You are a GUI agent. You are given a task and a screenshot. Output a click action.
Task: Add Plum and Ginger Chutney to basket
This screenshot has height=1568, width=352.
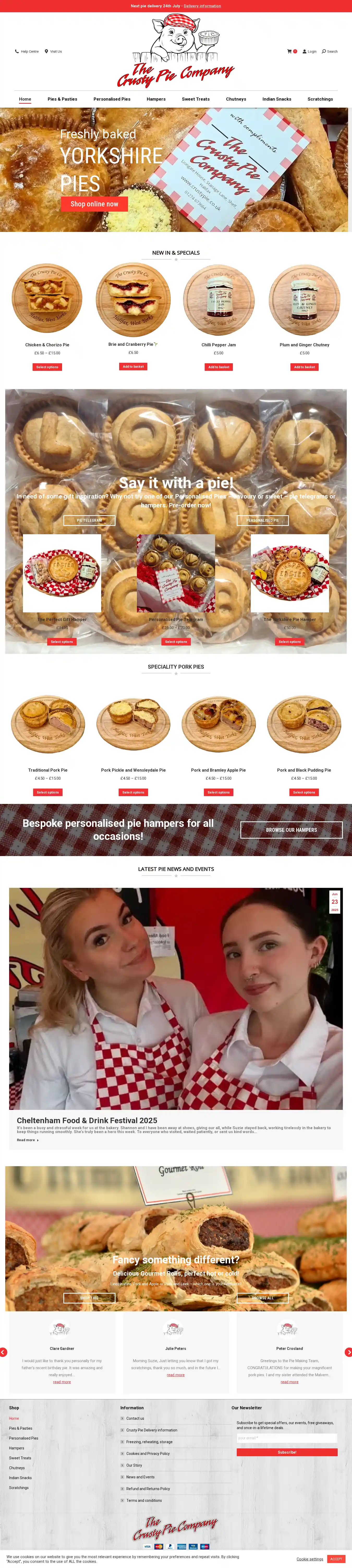coord(305,367)
